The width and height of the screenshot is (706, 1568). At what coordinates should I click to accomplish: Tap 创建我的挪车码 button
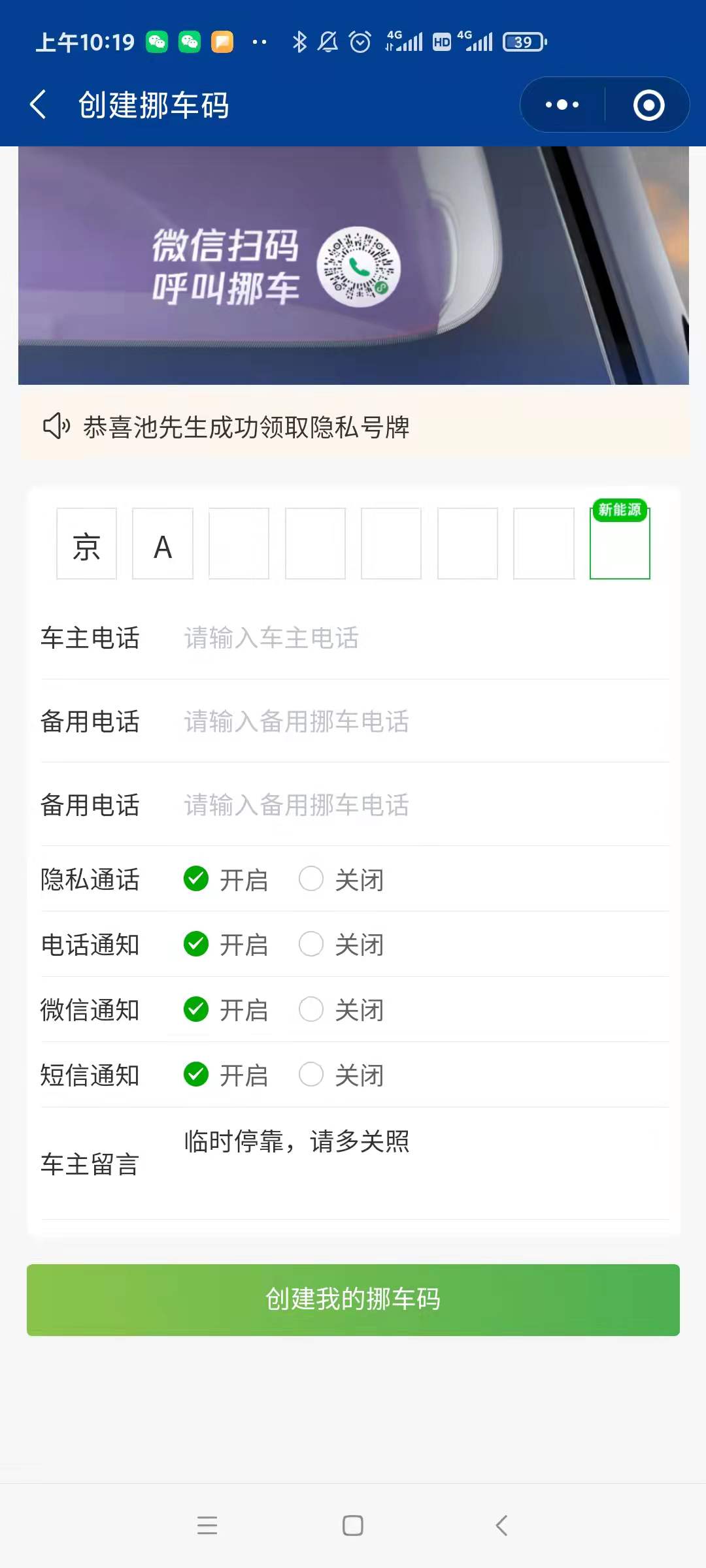pyautogui.click(x=353, y=1299)
